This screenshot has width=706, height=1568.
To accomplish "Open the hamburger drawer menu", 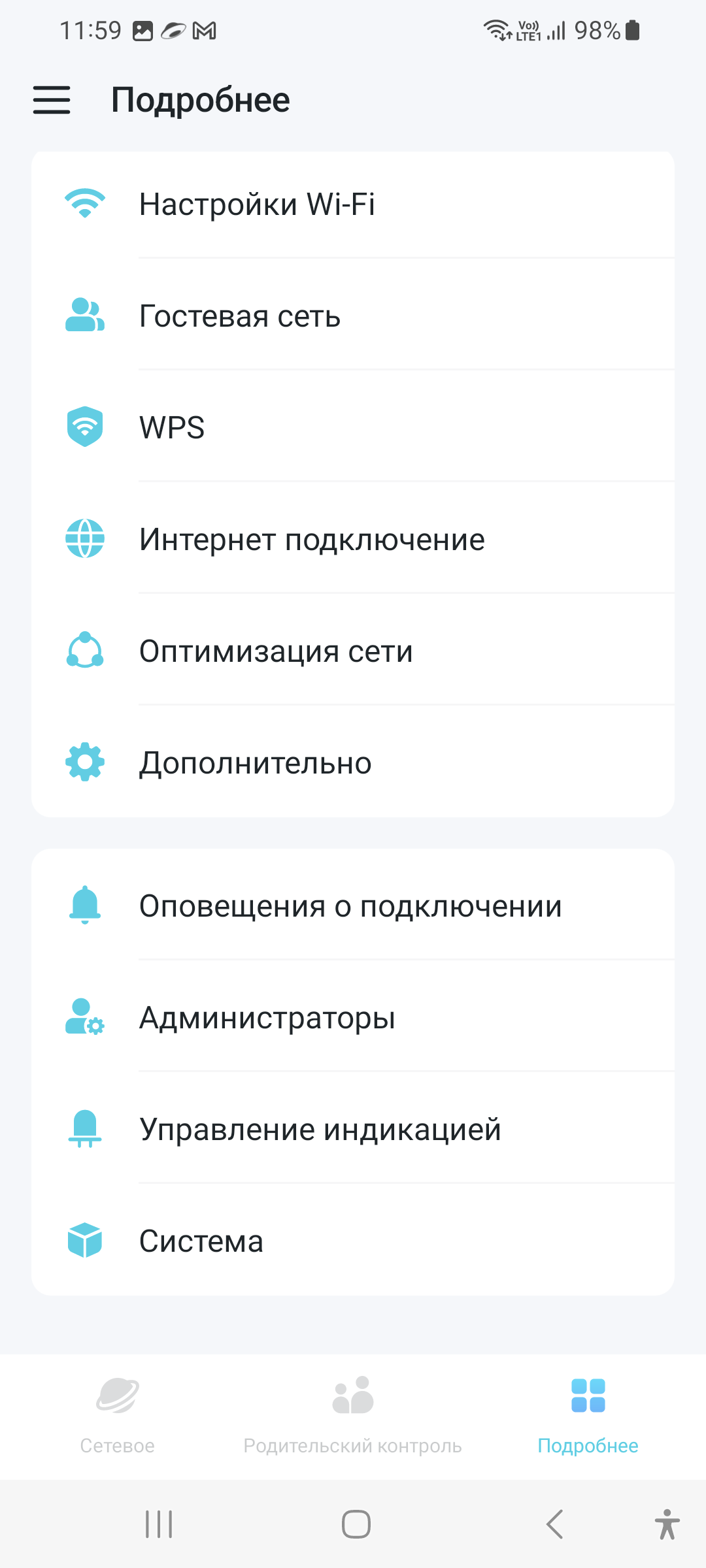I will (52, 100).
